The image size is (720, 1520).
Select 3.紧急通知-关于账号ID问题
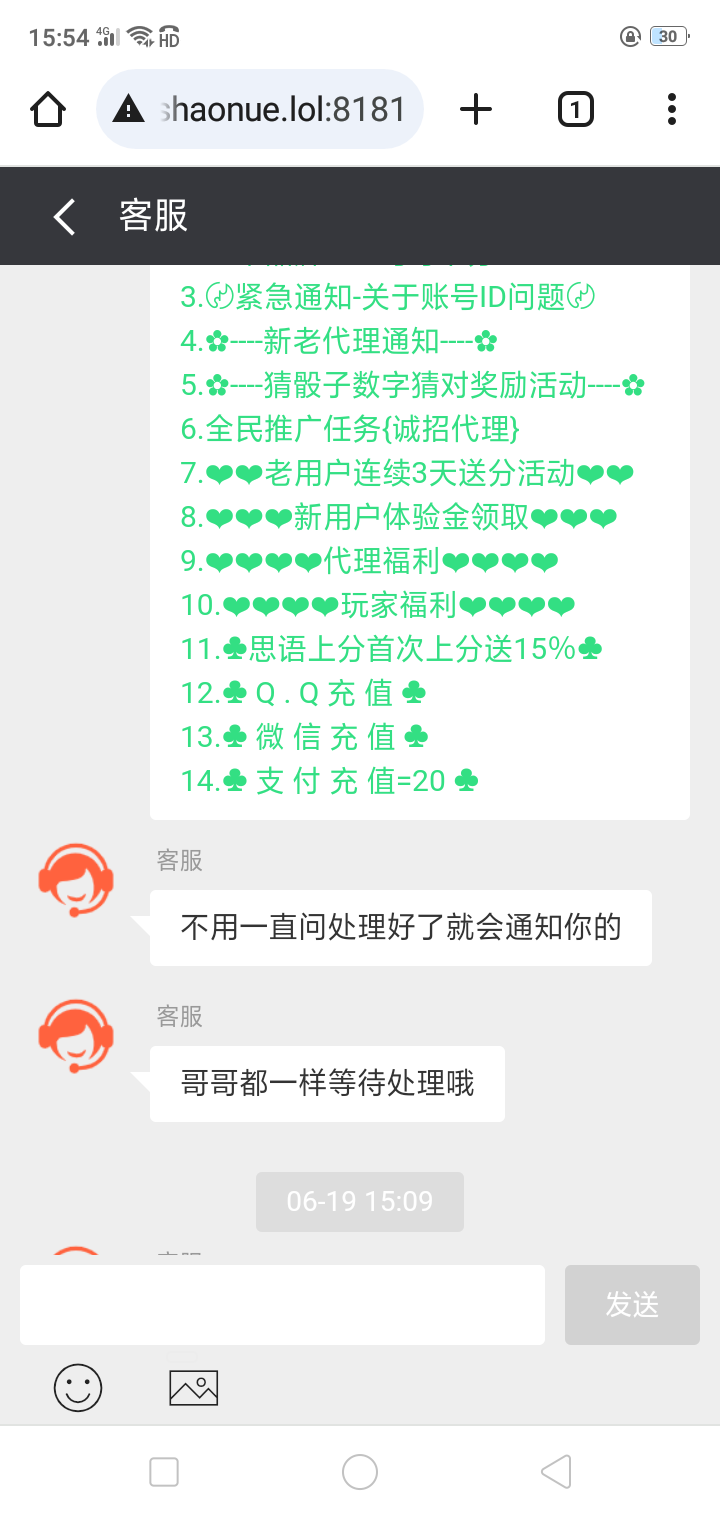pos(388,297)
